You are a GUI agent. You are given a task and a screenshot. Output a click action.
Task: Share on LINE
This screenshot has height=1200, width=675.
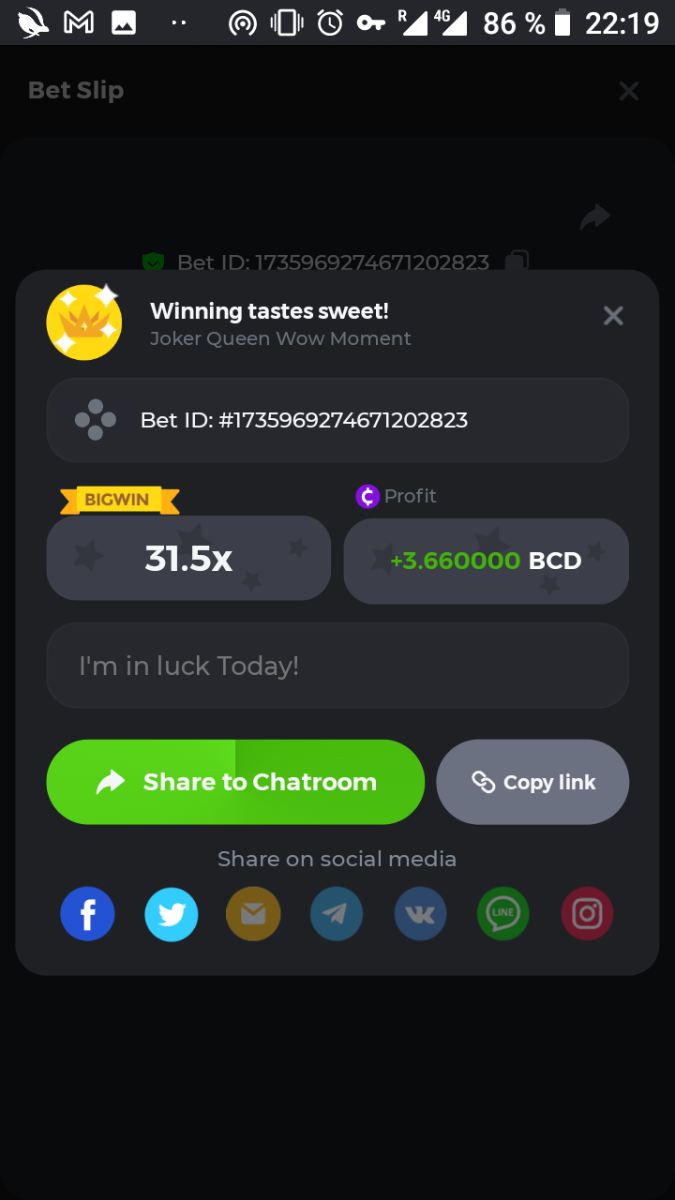[x=503, y=914]
